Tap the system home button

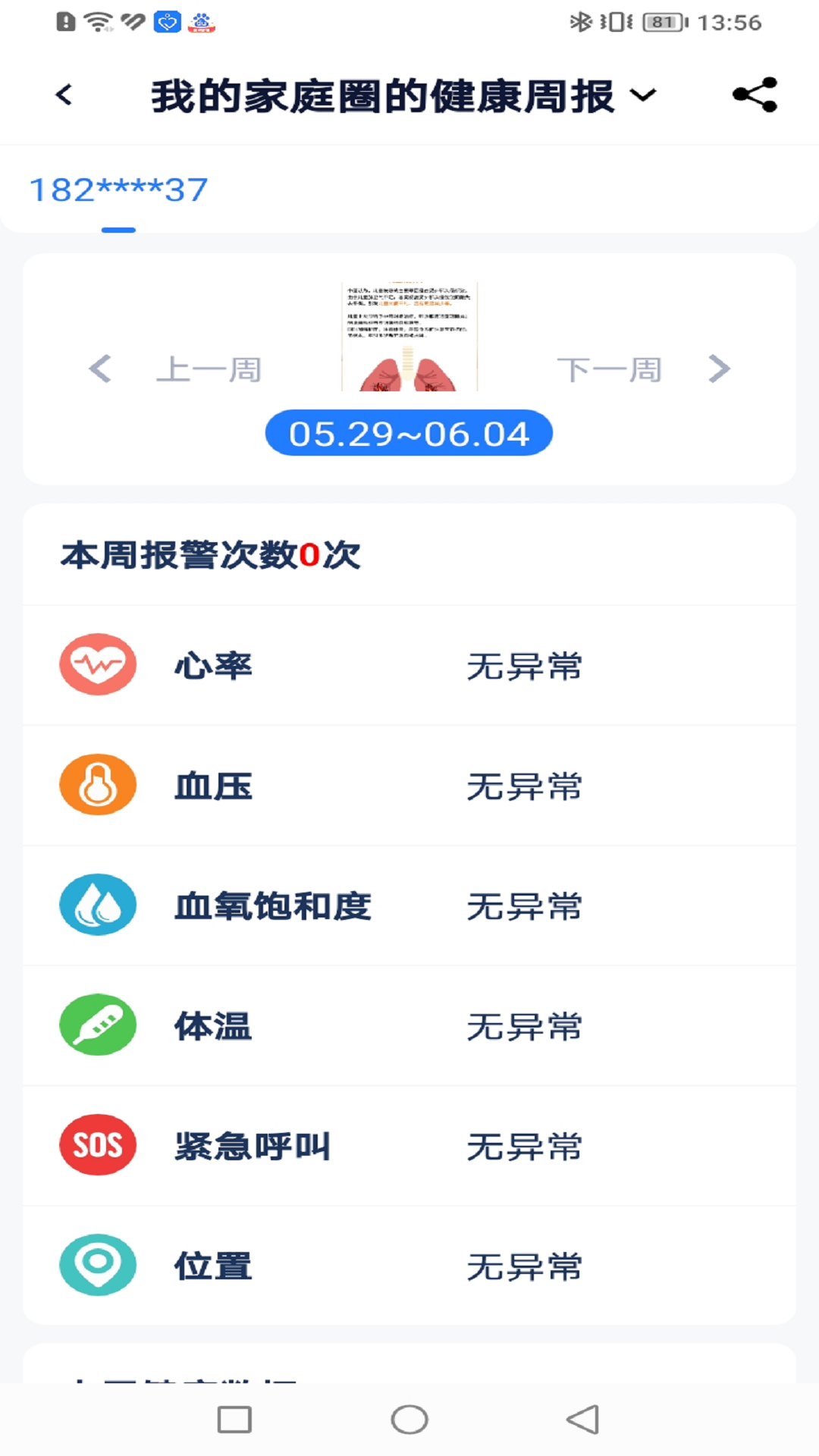coord(409,1420)
